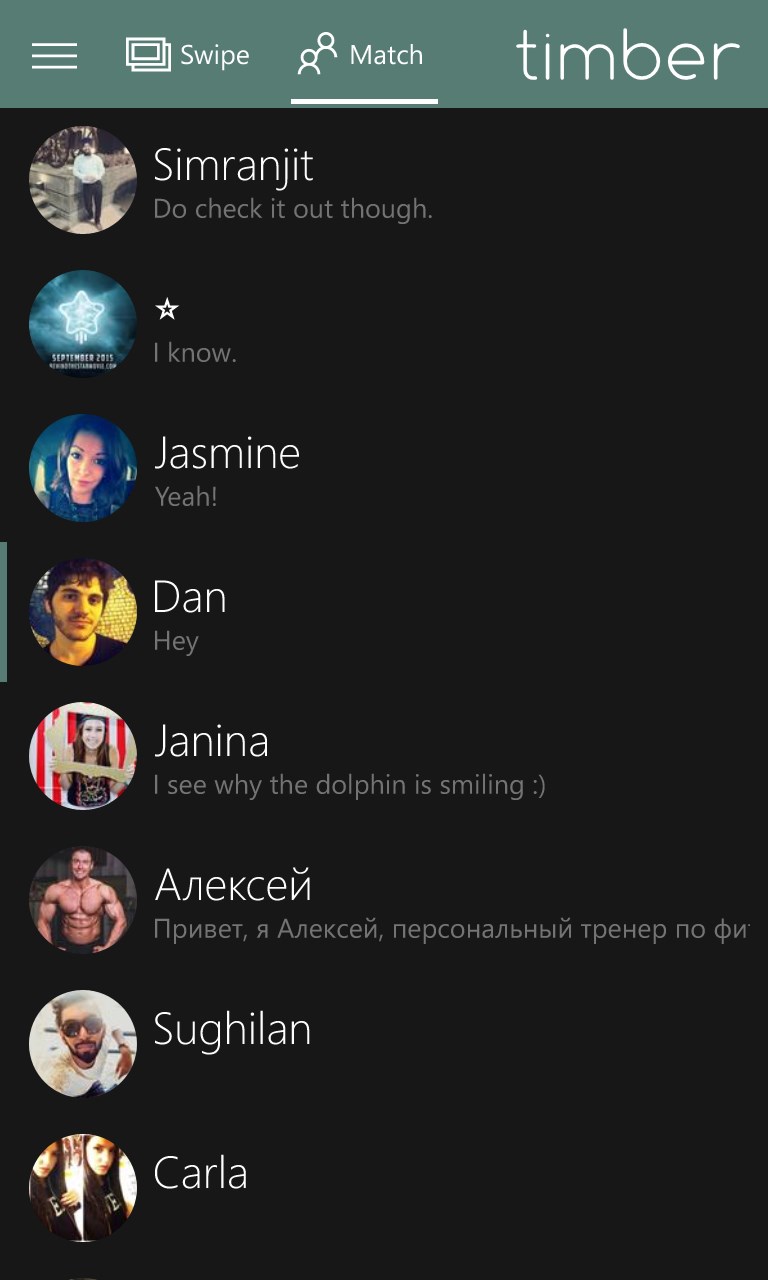The image size is (768, 1280).
Task: Open the hamburger drawer menu
Action: (54, 56)
